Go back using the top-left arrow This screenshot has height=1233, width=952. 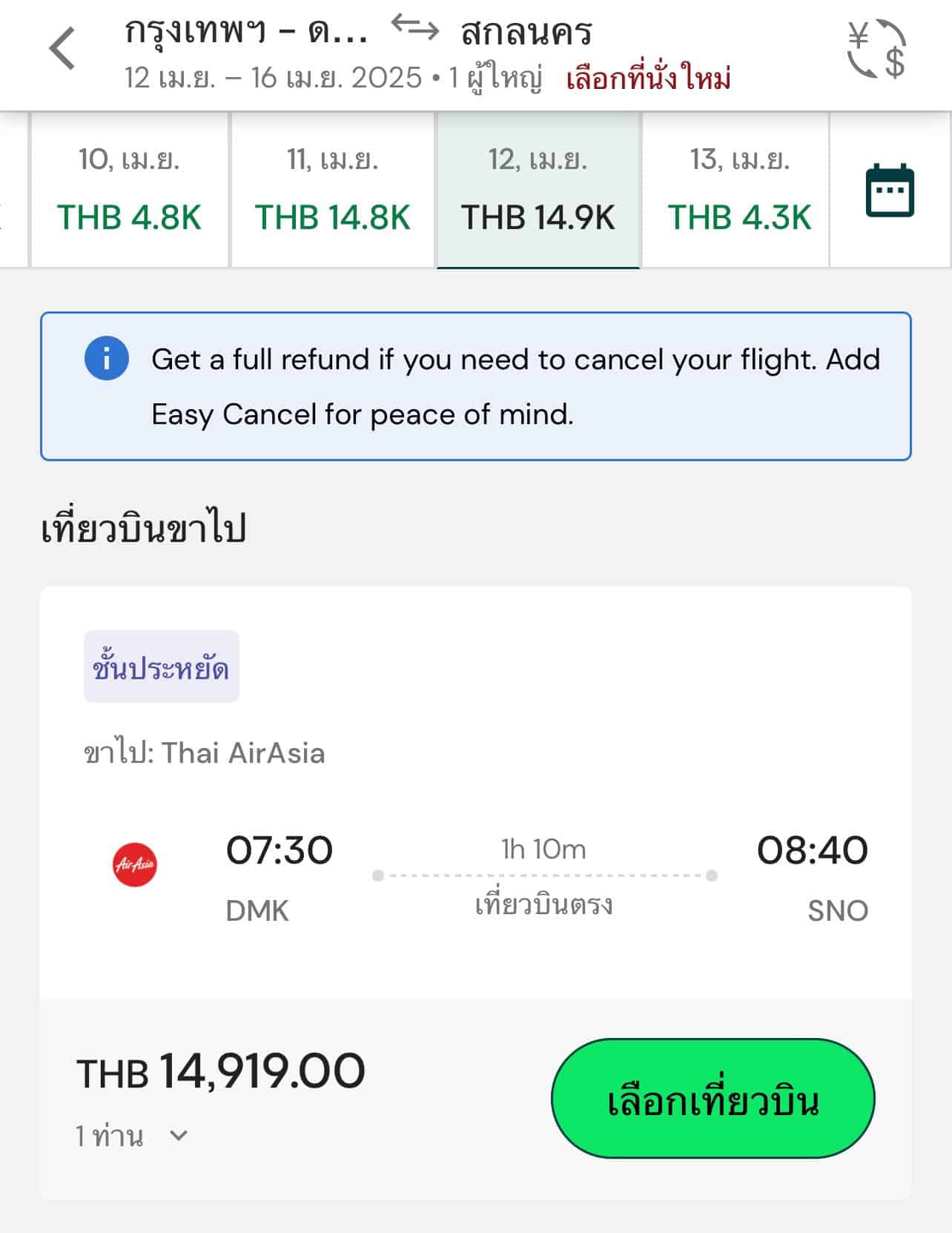(x=62, y=49)
